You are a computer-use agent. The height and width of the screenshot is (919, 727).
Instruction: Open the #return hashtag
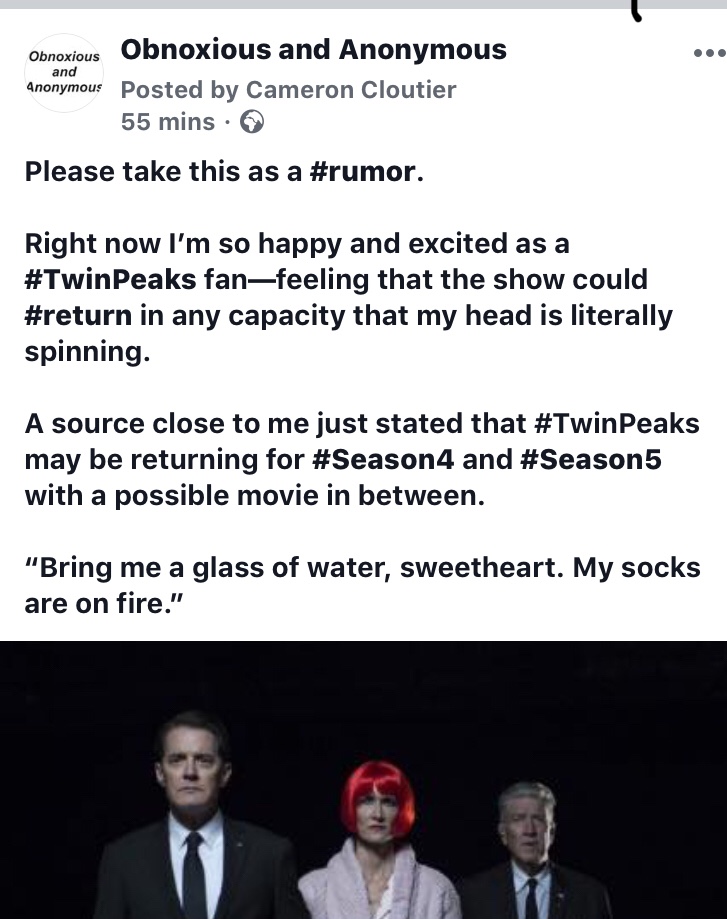pos(78,316)
